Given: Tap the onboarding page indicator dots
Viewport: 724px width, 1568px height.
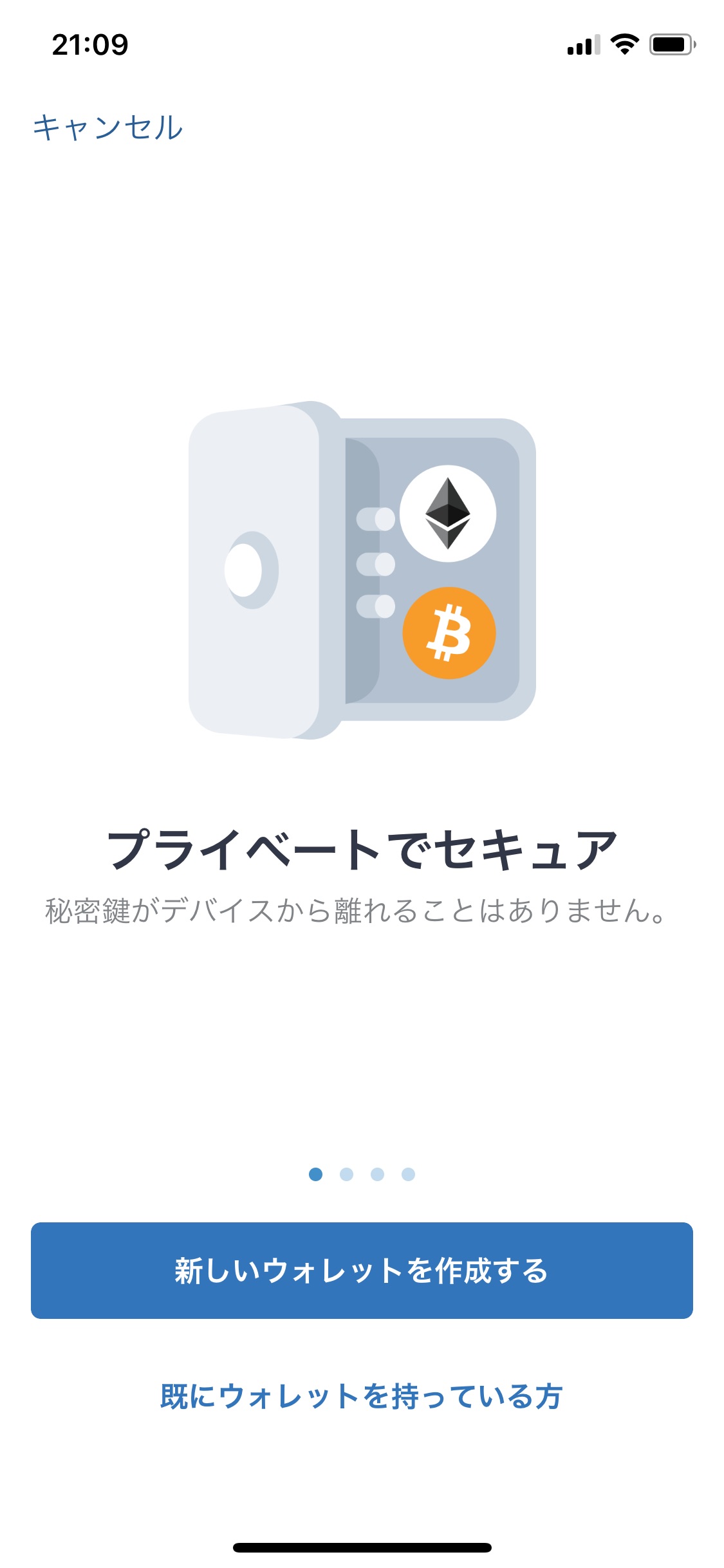Looking at the screenshot, I should point(362,1174).
